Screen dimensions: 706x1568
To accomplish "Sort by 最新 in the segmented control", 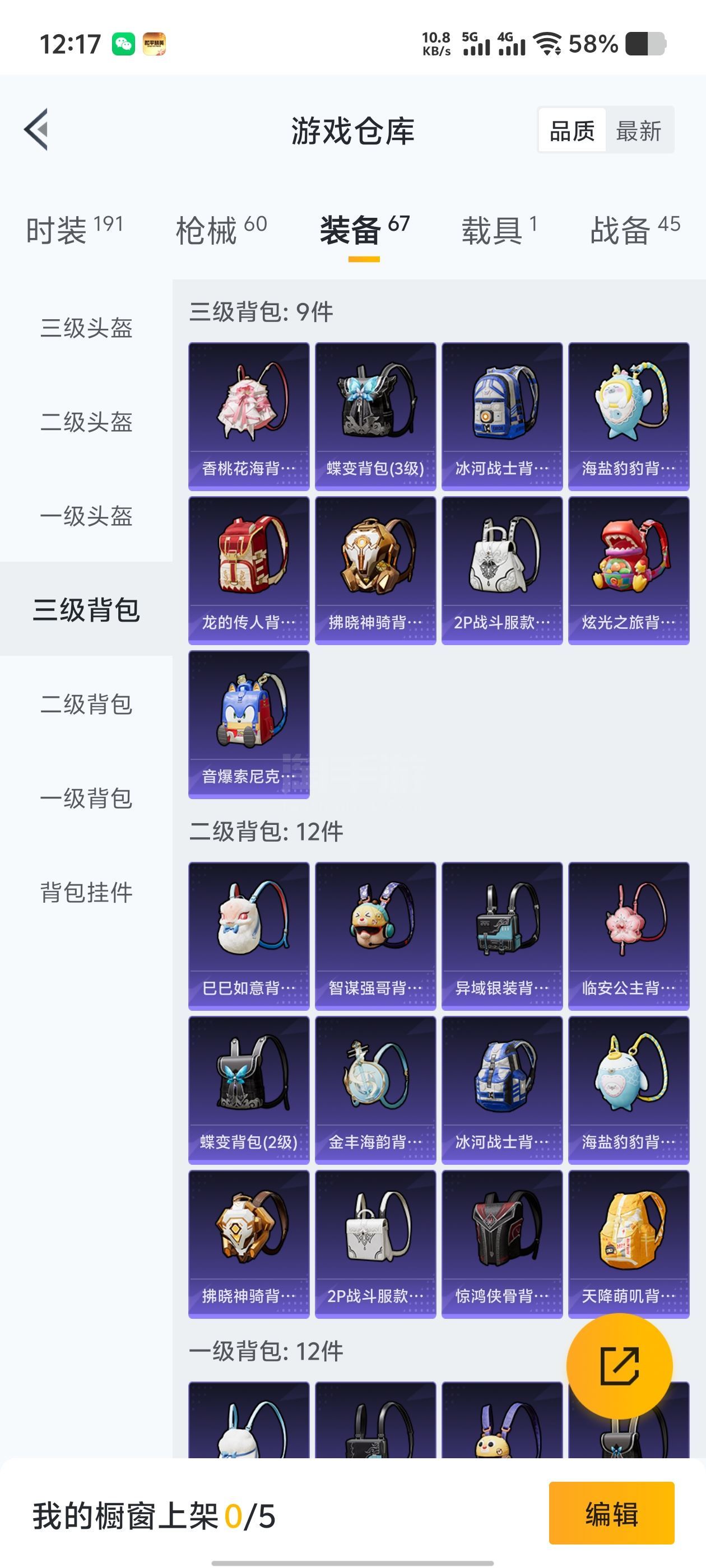I will pos(638,130).
